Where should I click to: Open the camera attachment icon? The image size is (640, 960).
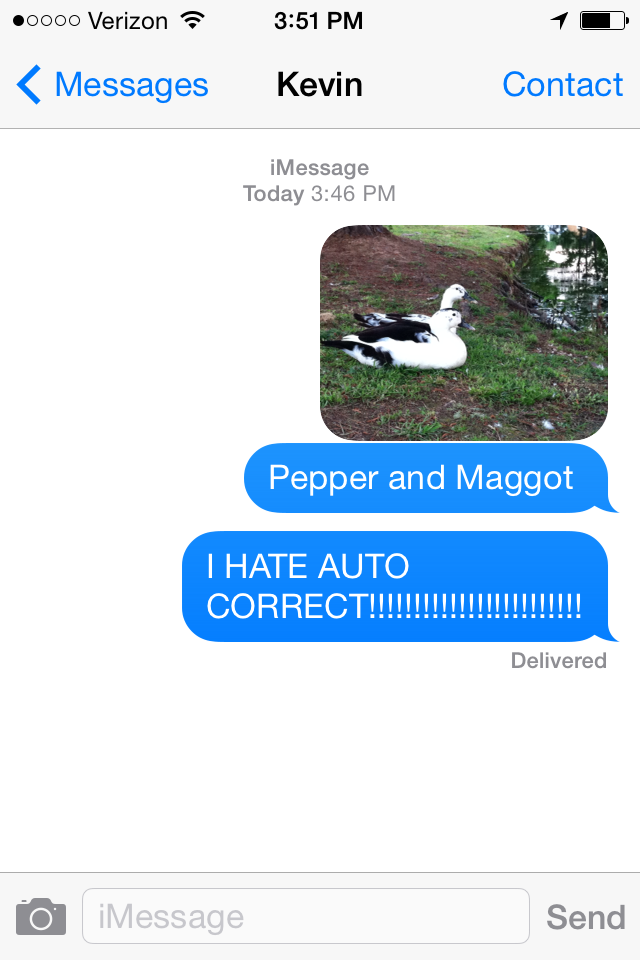click(x=41, y=916)
